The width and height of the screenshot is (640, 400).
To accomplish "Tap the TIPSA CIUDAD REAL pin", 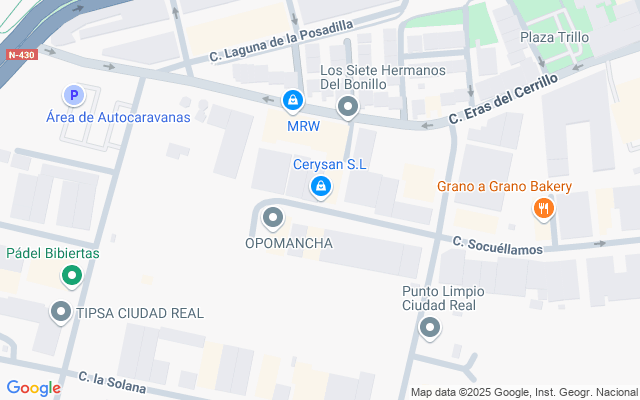I will (x=61, y=313).
